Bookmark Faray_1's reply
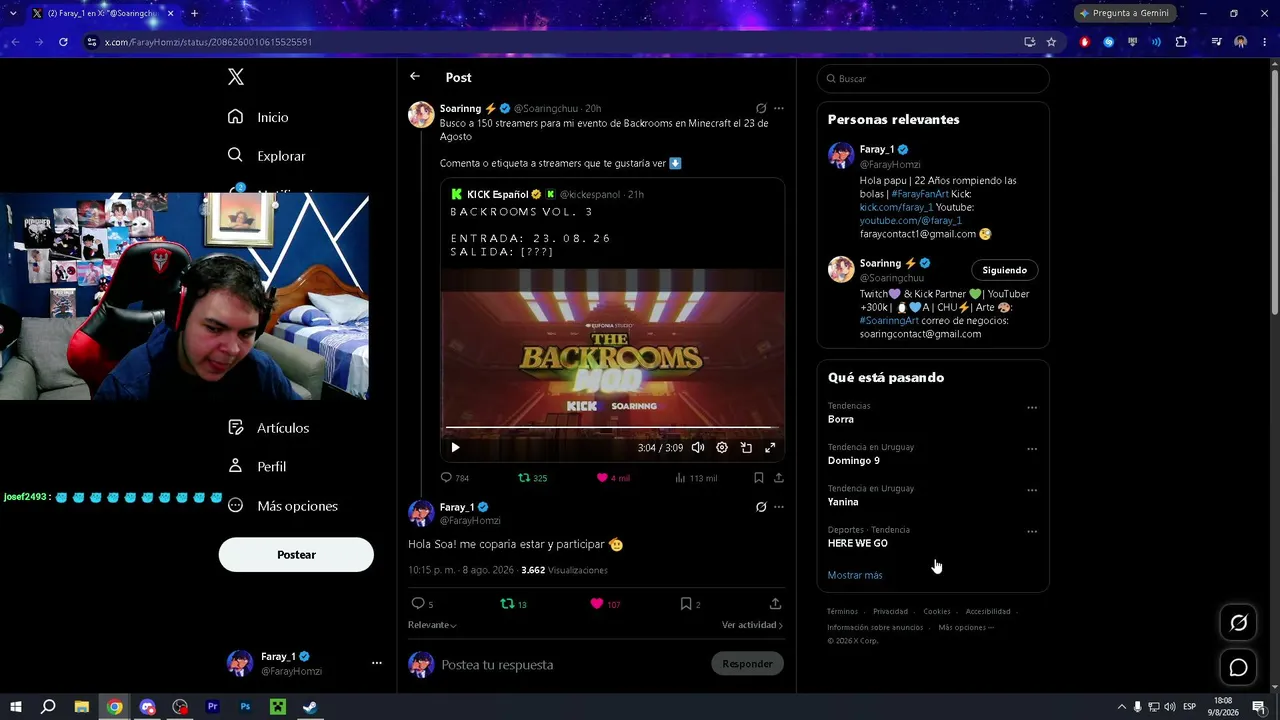Image resolution: width=1280 pixels, height=720 pixels. pos(686,604)
